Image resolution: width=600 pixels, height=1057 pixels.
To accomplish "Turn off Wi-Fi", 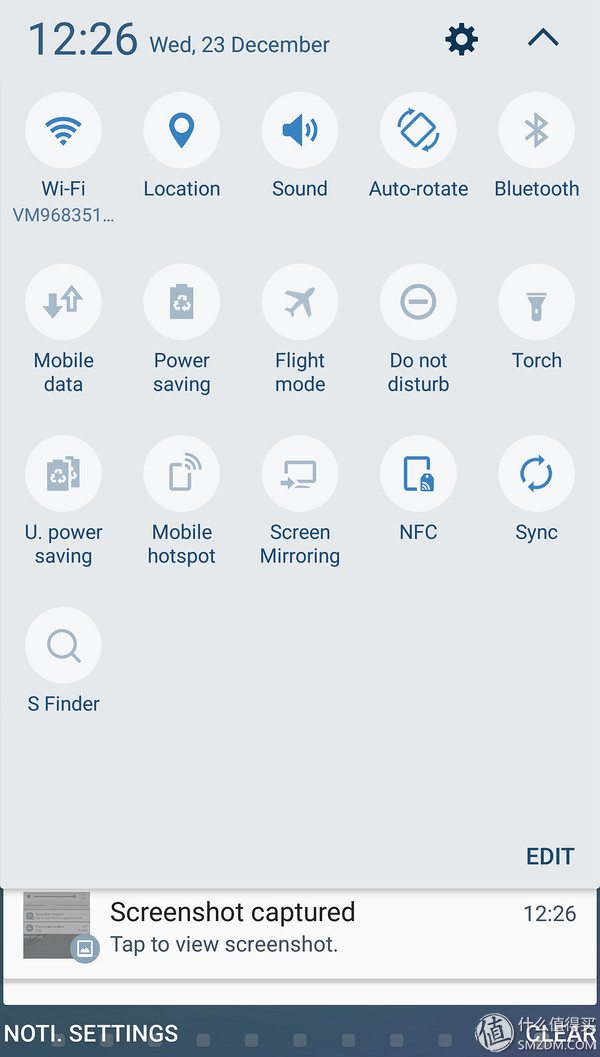I will point(63,131).
